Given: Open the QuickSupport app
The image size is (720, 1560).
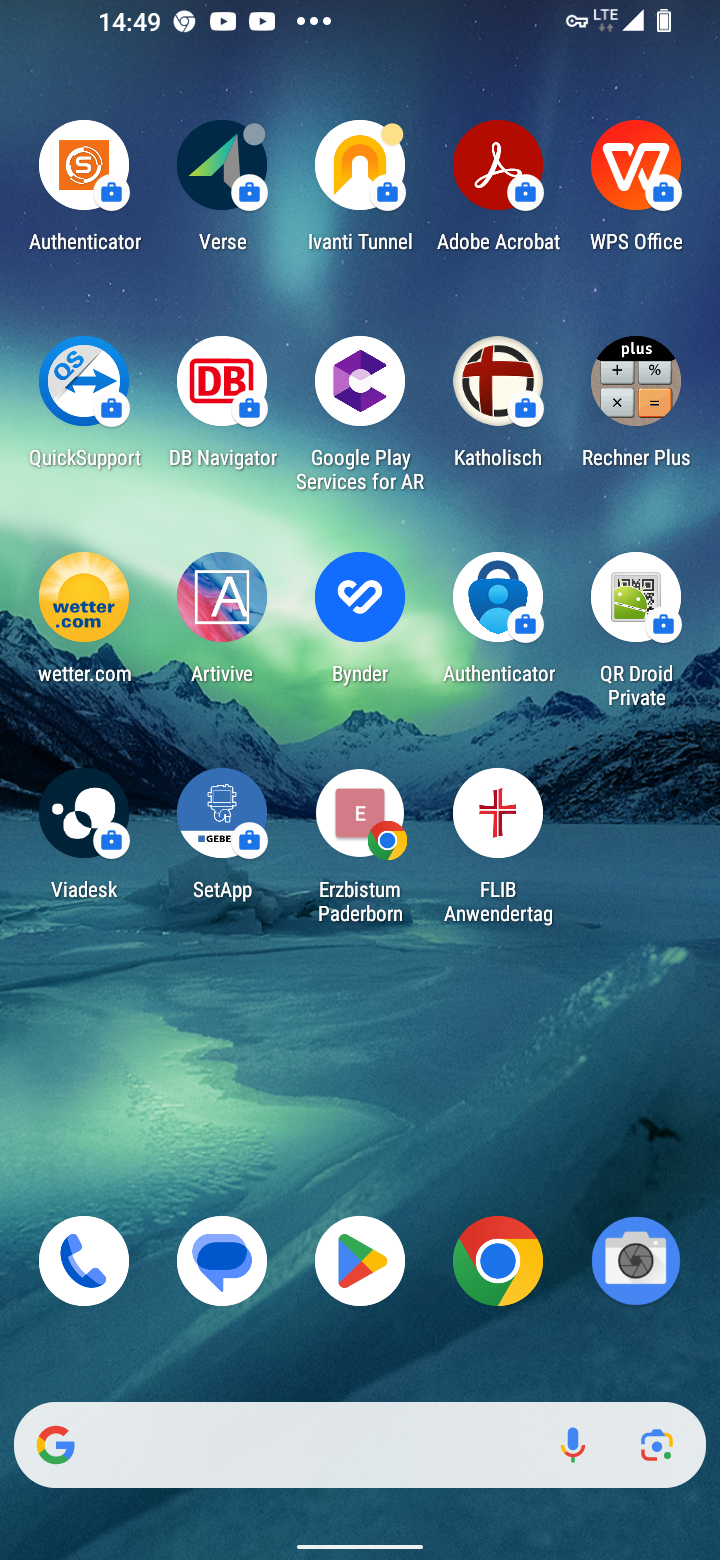Looking at the screenshot, I should [84, 382].
